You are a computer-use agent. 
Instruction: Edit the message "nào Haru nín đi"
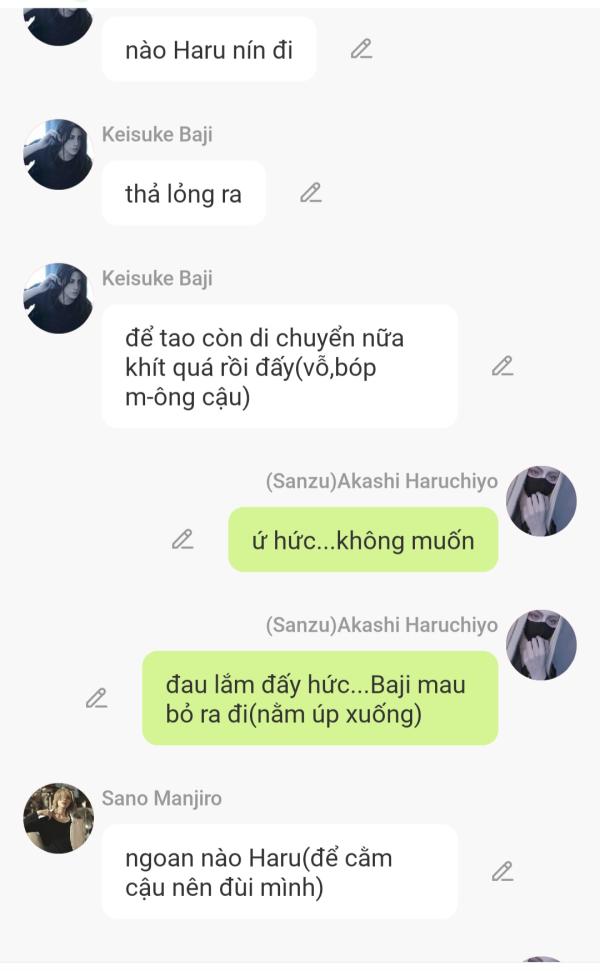tap(361, 49)
